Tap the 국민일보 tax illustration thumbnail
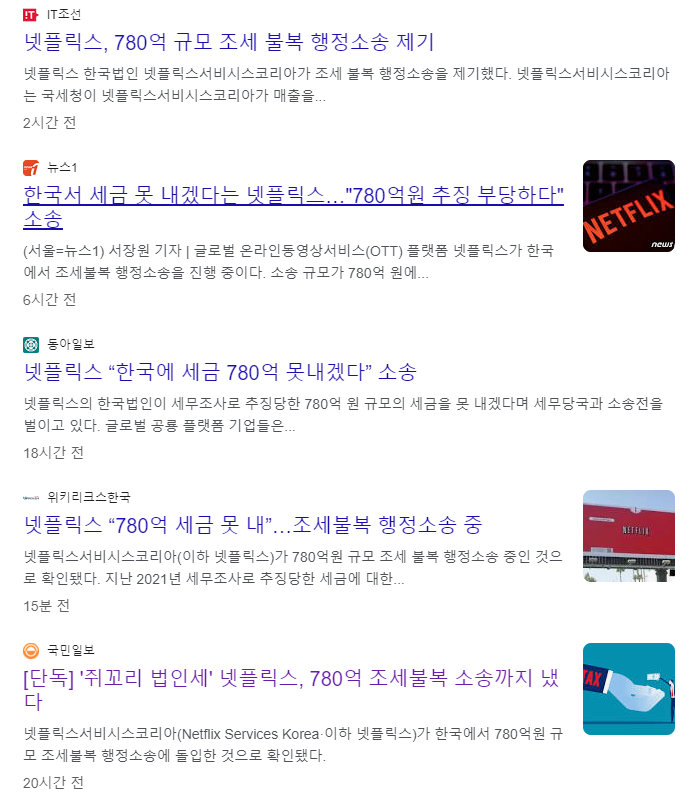 click(628, 689)
